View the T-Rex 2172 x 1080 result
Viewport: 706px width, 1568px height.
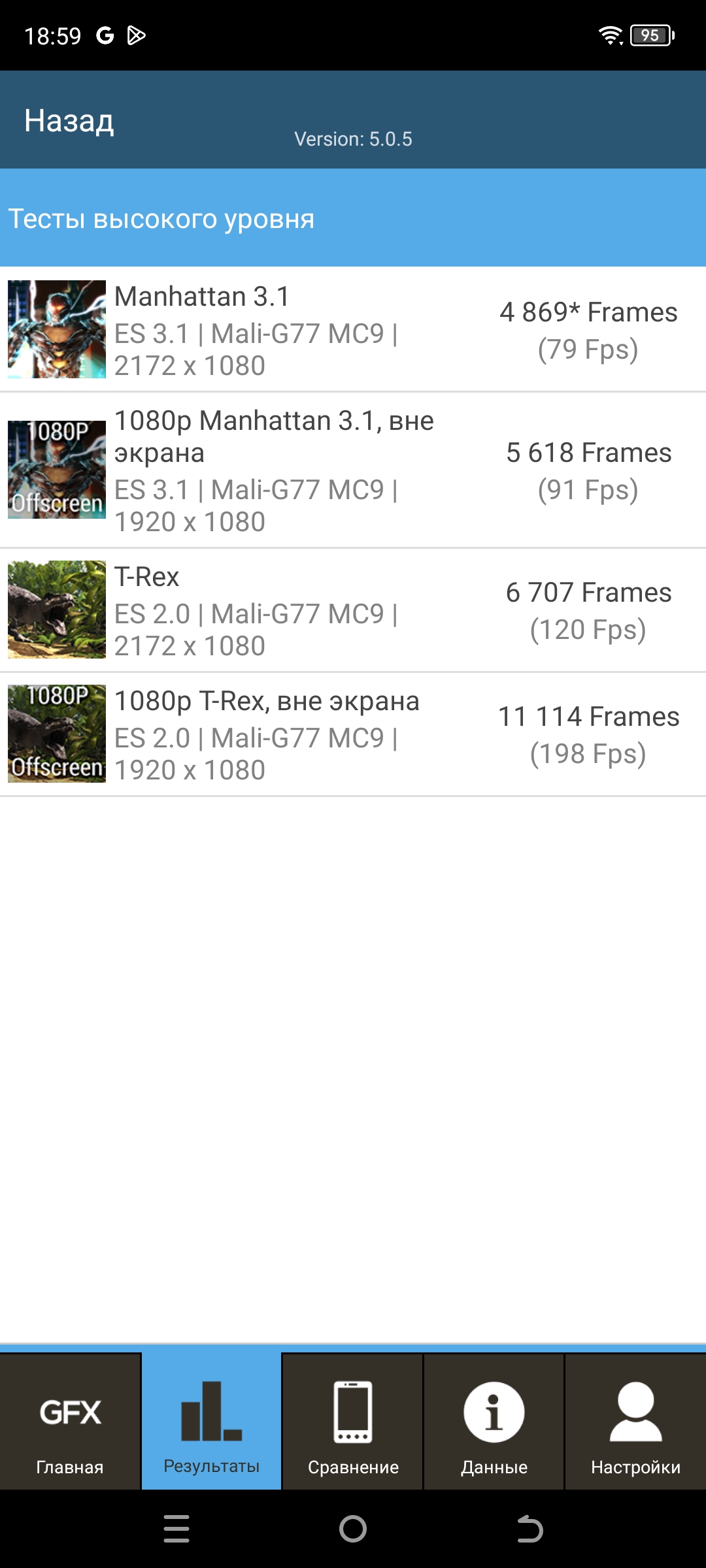pos(353,610)
